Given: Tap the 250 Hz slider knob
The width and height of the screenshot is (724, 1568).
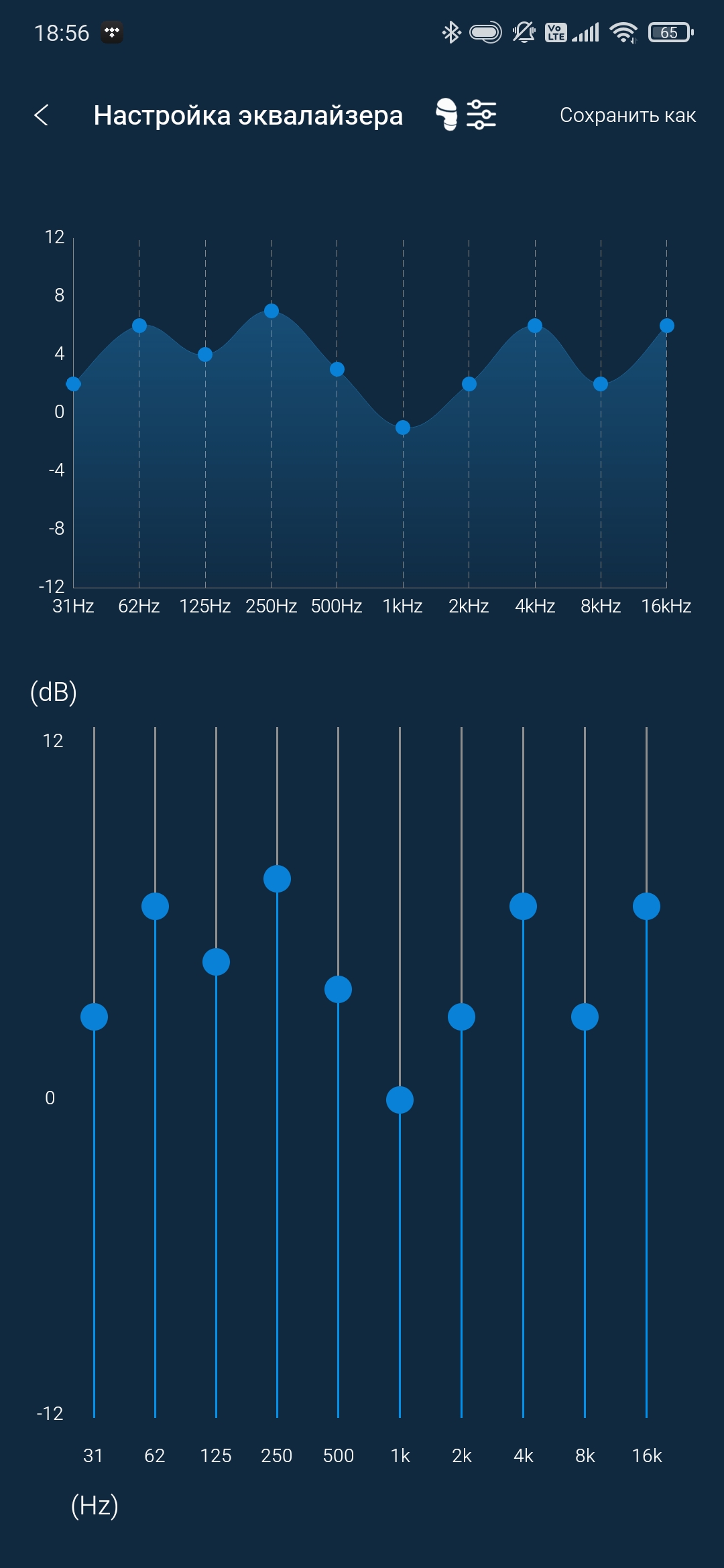Looking at the screenshot, I should tap(277, 879).
